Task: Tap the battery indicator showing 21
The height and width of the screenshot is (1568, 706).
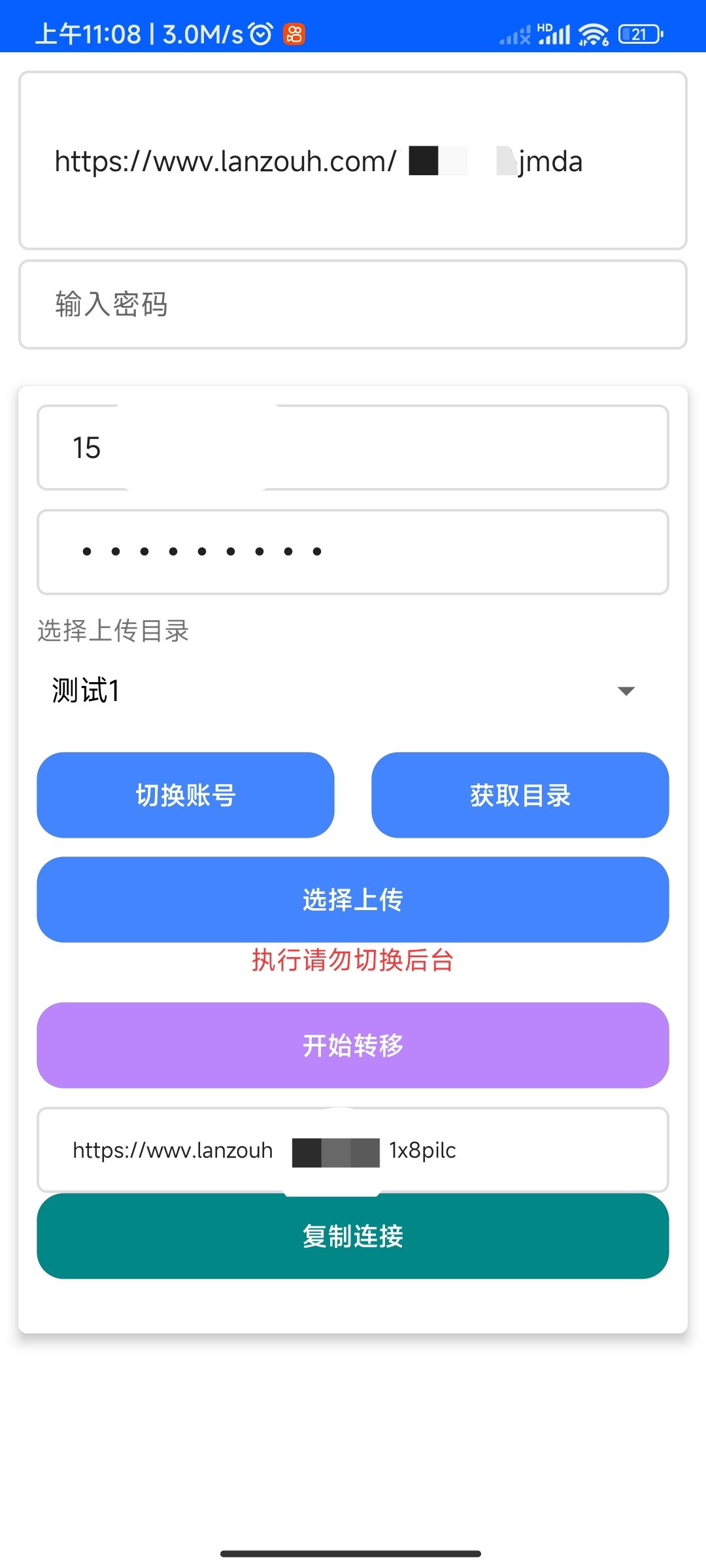Action: pos(639,33)
